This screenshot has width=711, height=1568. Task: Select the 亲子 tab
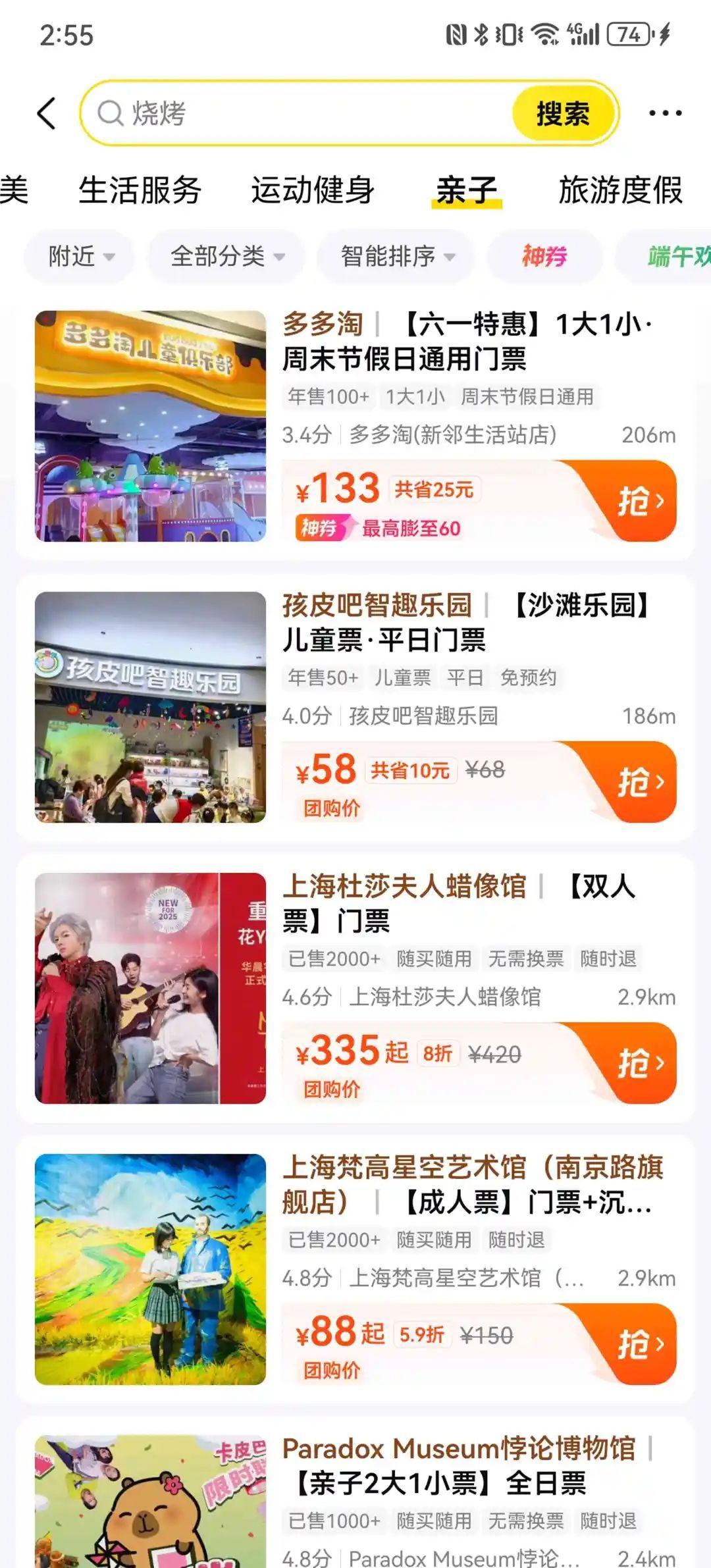click(x=466, y=190)
